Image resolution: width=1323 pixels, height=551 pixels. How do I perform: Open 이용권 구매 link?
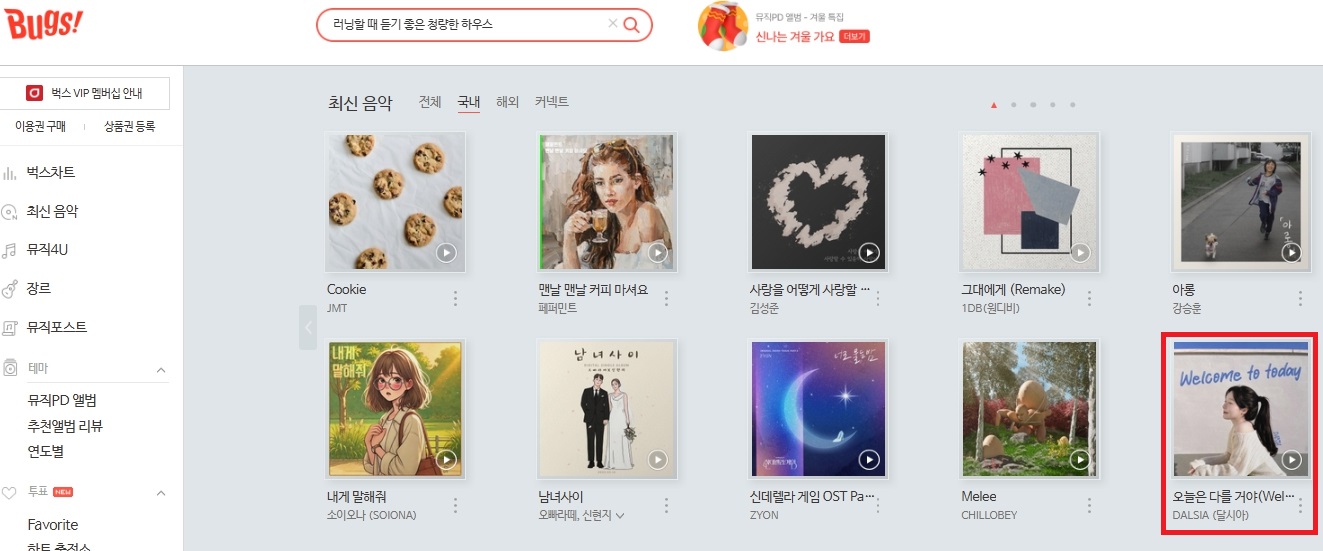(40, 126)
